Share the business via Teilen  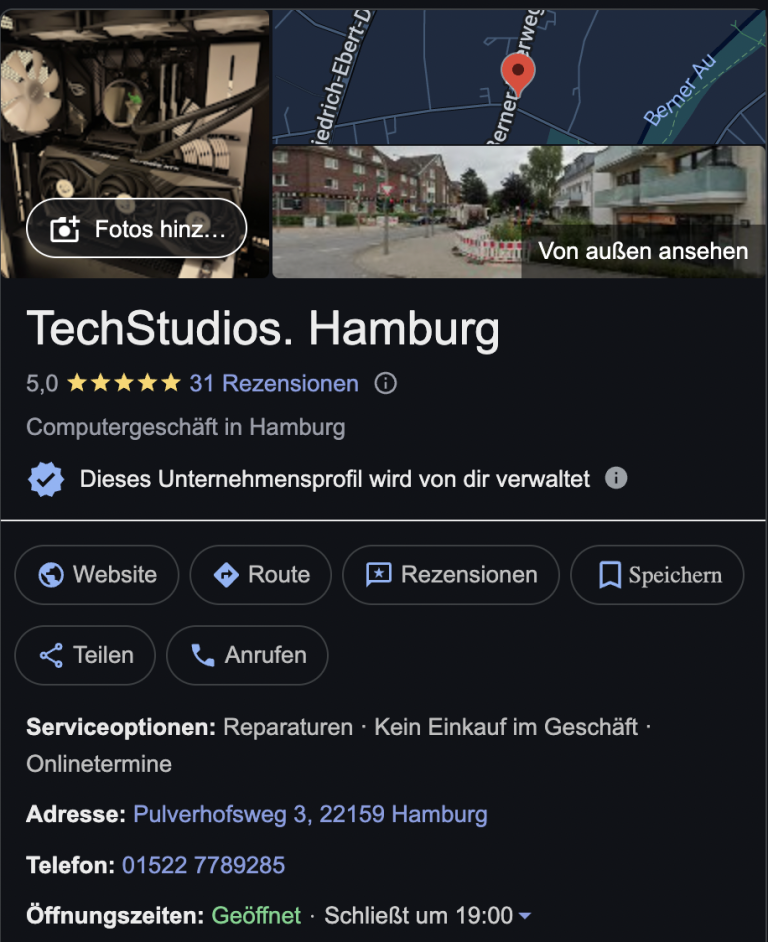[x=85, y=656]
